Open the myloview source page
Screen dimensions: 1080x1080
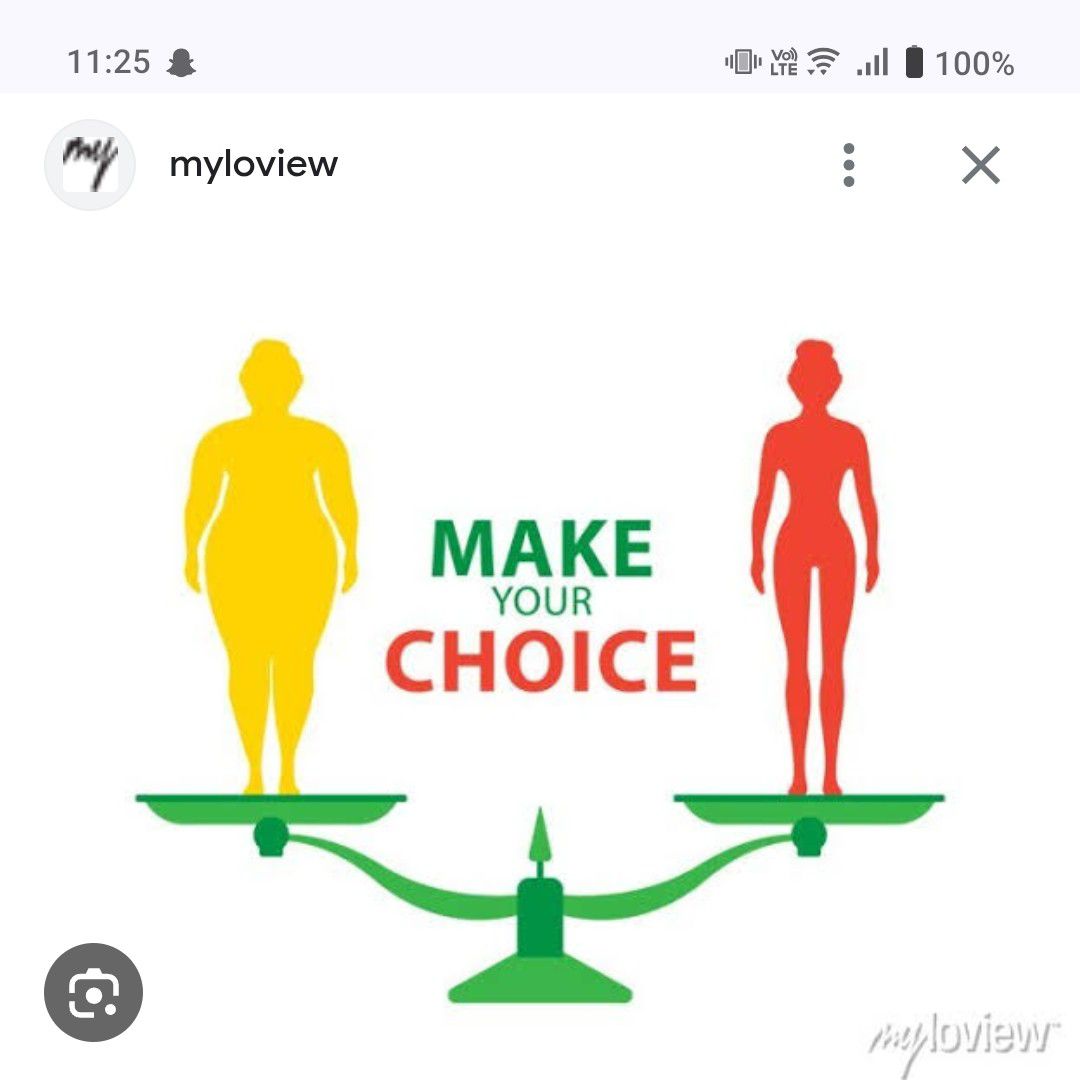253,164
